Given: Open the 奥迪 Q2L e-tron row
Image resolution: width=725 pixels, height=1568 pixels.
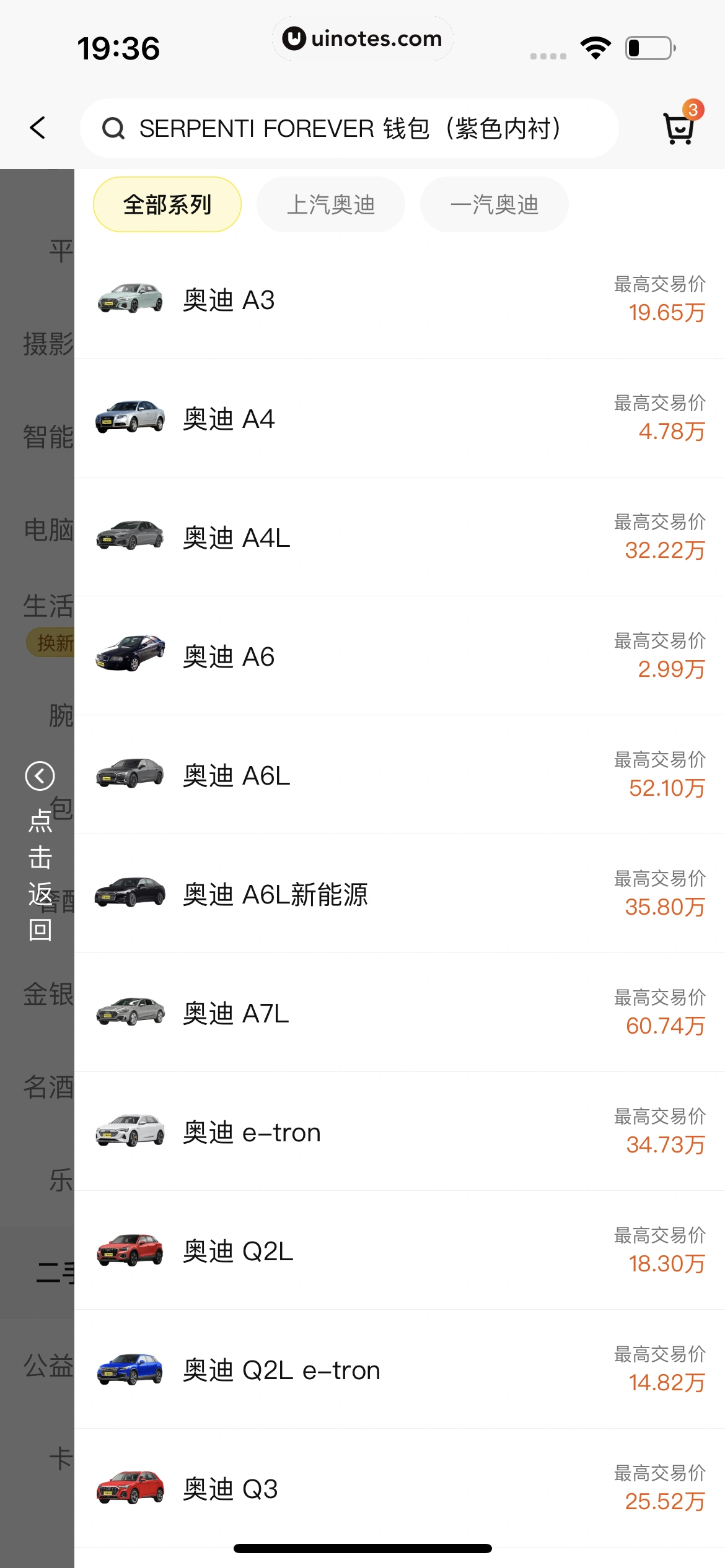Looking at the screenshot, I should point(399,1370).
